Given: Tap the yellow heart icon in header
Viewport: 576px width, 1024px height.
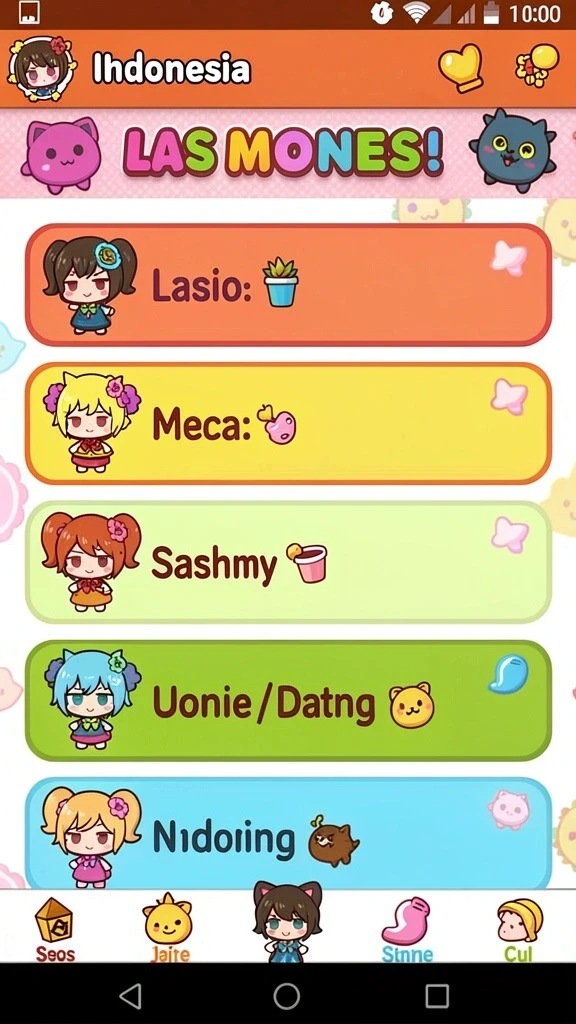Looking at the screenshot, I should coord(460,68).
